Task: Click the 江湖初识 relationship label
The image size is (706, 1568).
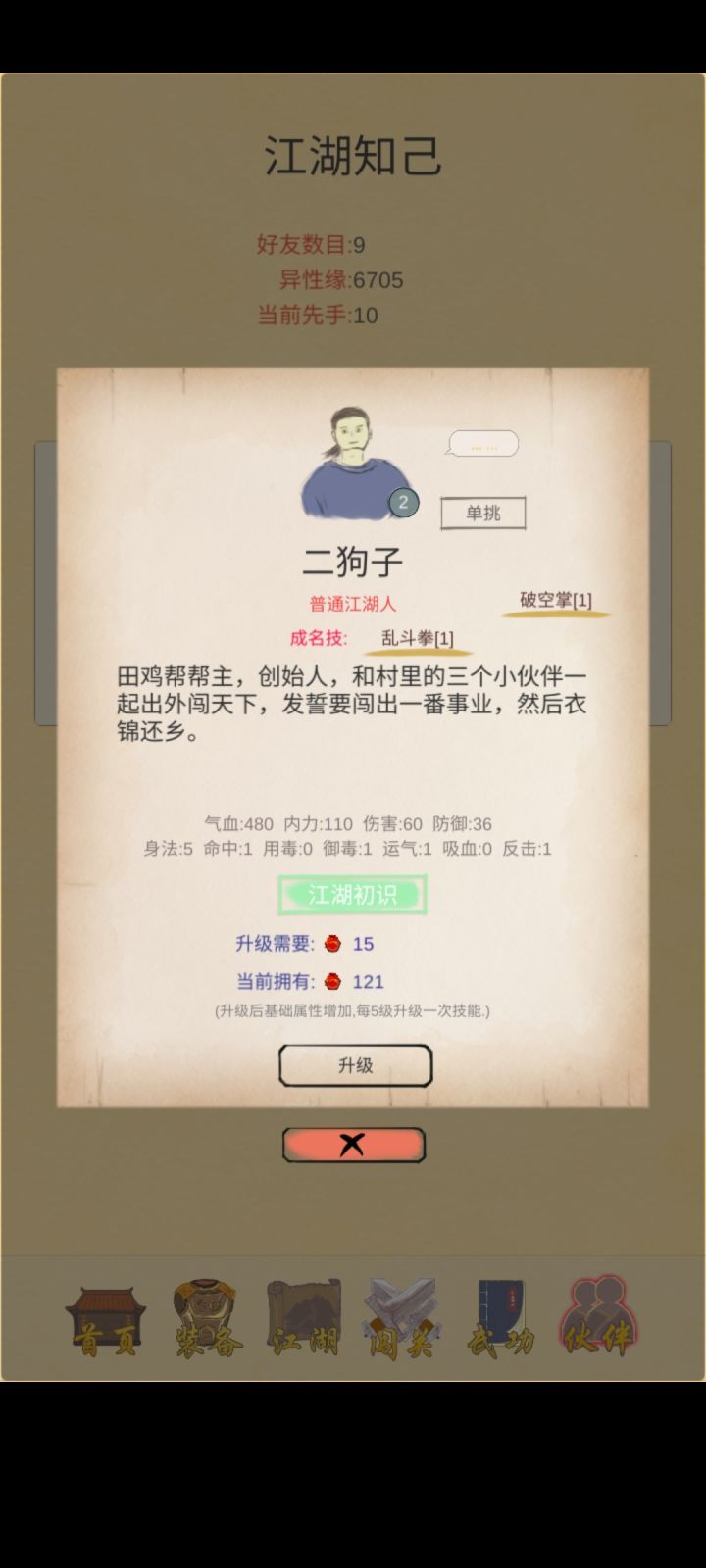Action: click(x=353, y=894)
